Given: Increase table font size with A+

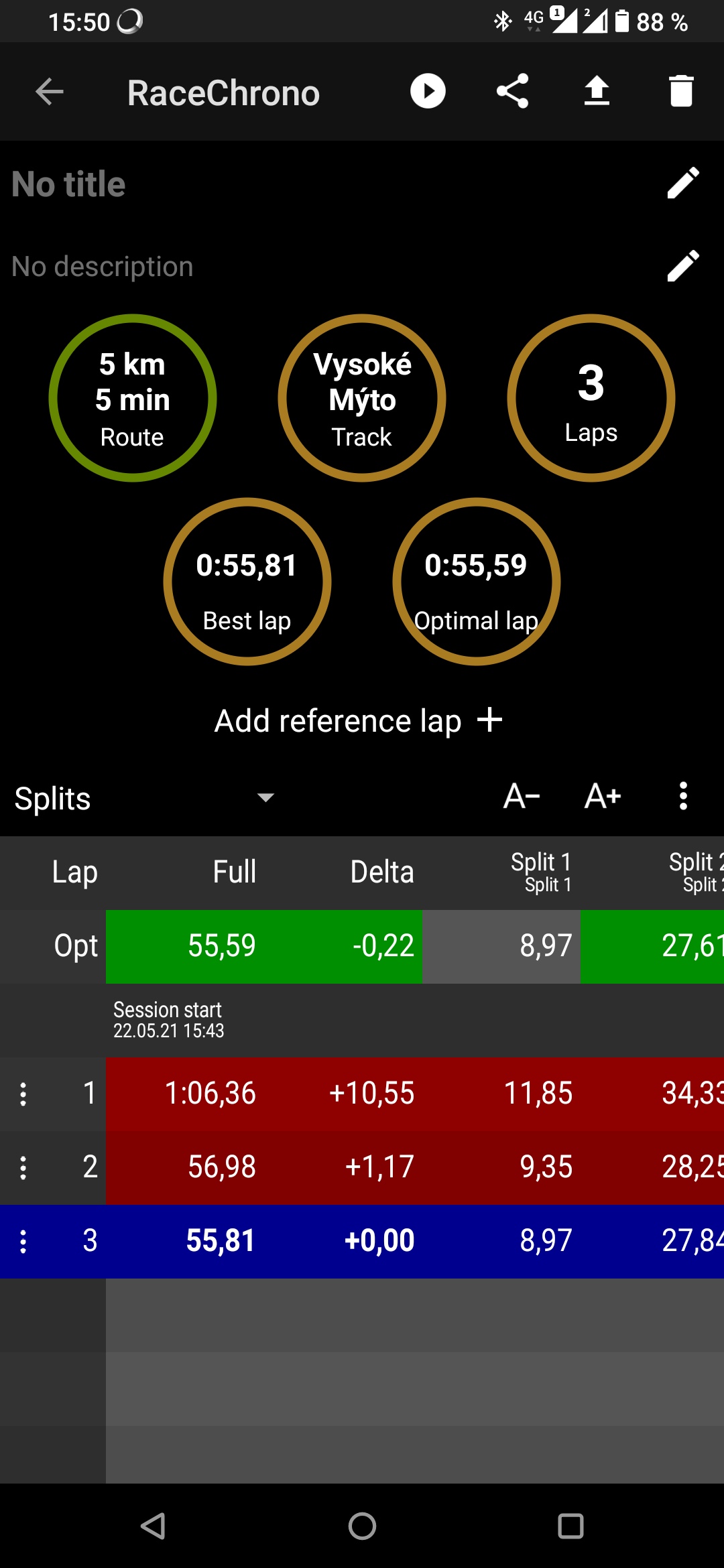Looking at the screenshot, I should tap(603, 797).
